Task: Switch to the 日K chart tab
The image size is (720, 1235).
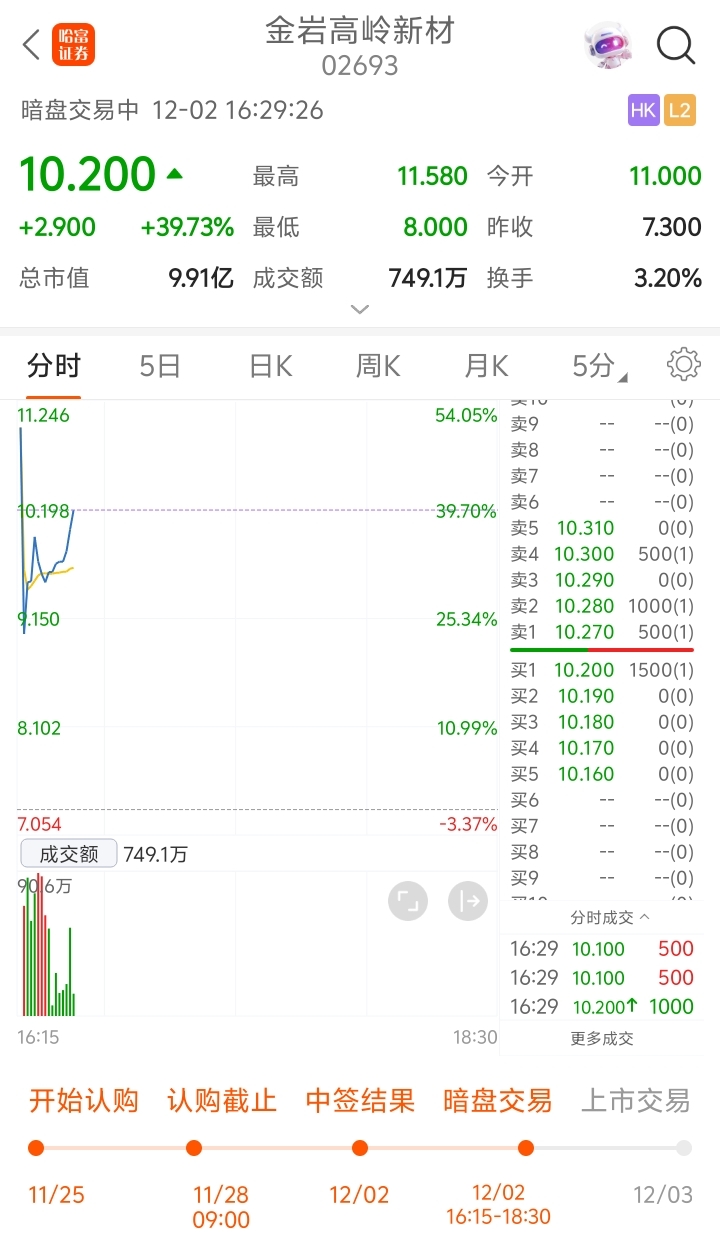Action: 270,366
